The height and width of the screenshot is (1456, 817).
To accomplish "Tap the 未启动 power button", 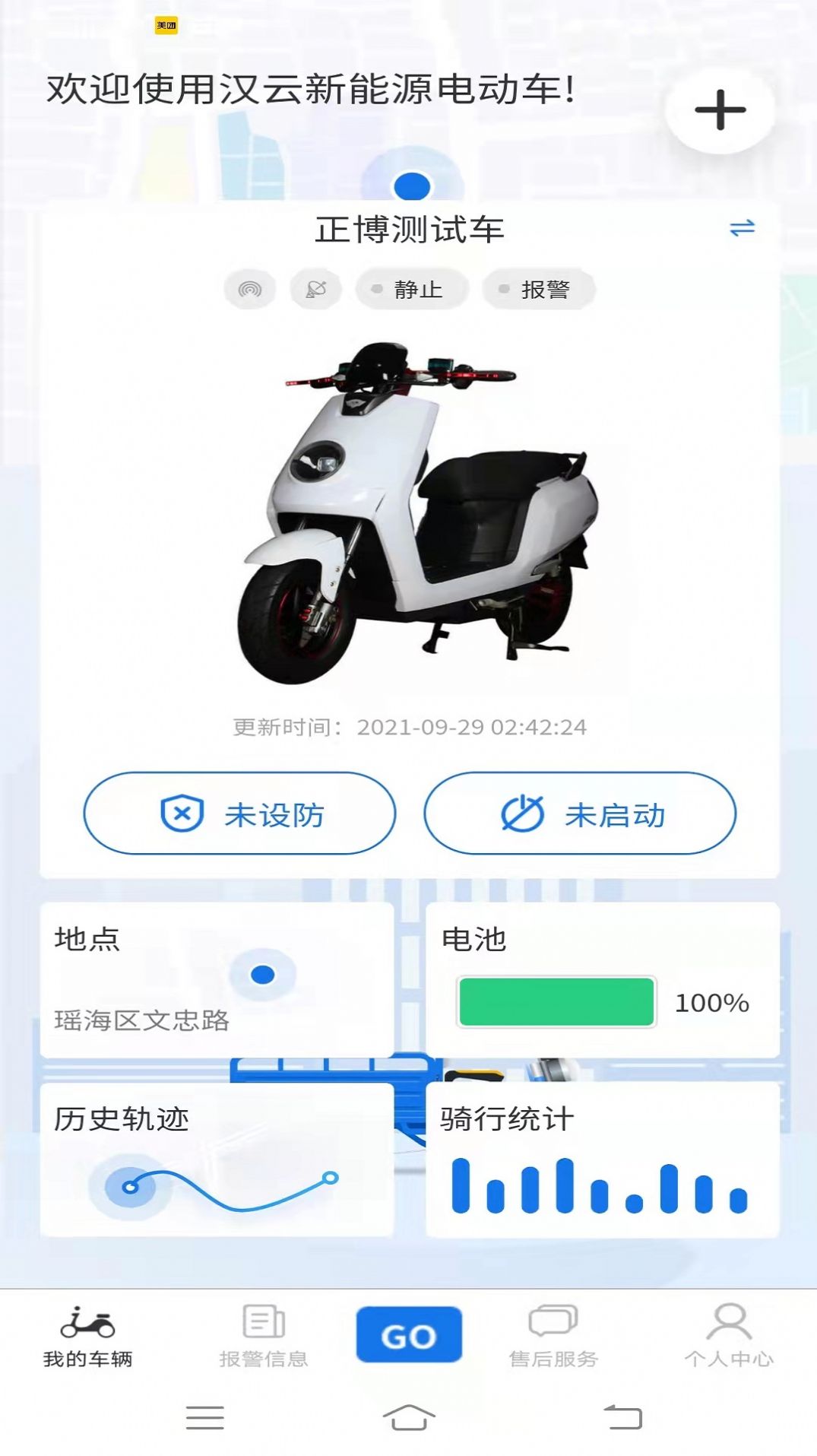I will tap(580, 814).
